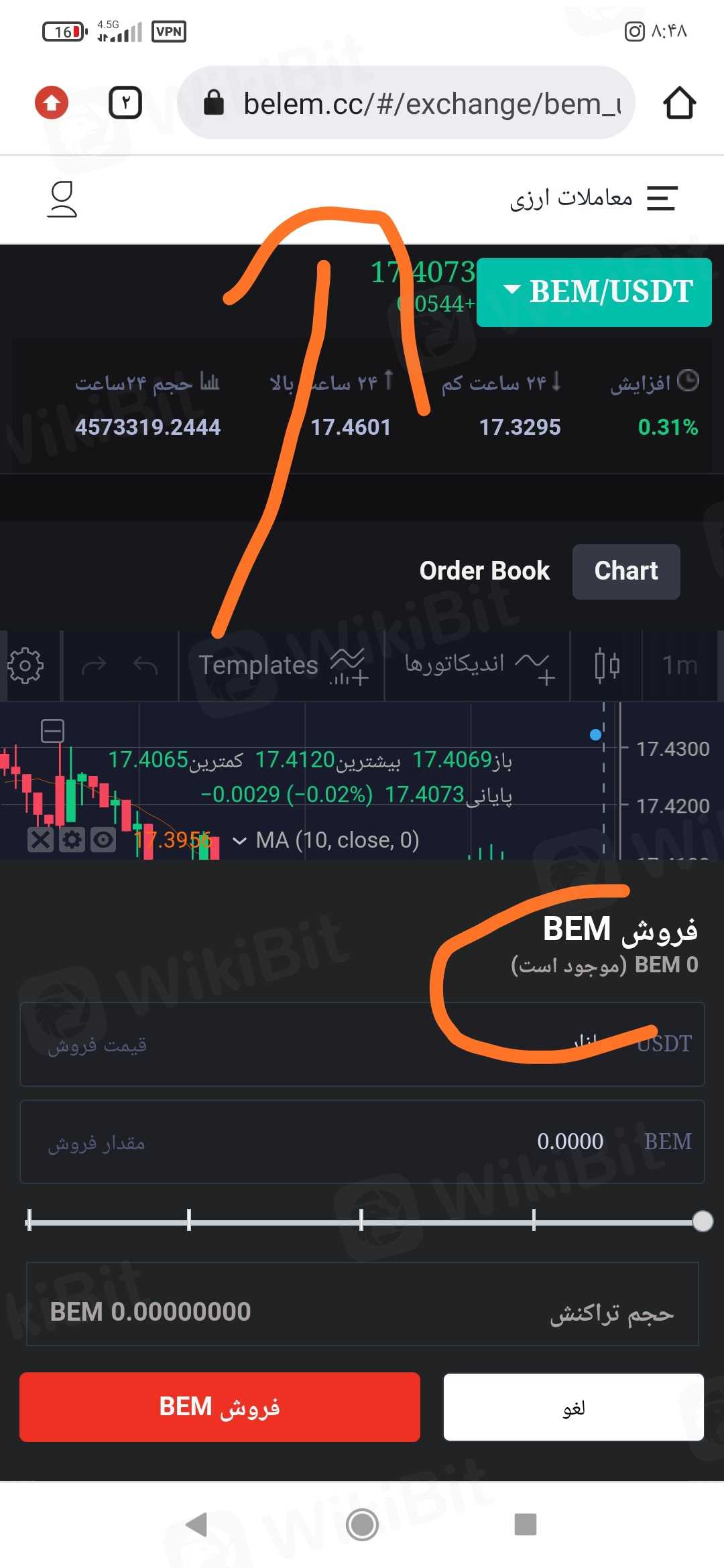This screenshot has height=1568, width=724.
Task: Open chart settings gear
Action: (x=25, y=665)
